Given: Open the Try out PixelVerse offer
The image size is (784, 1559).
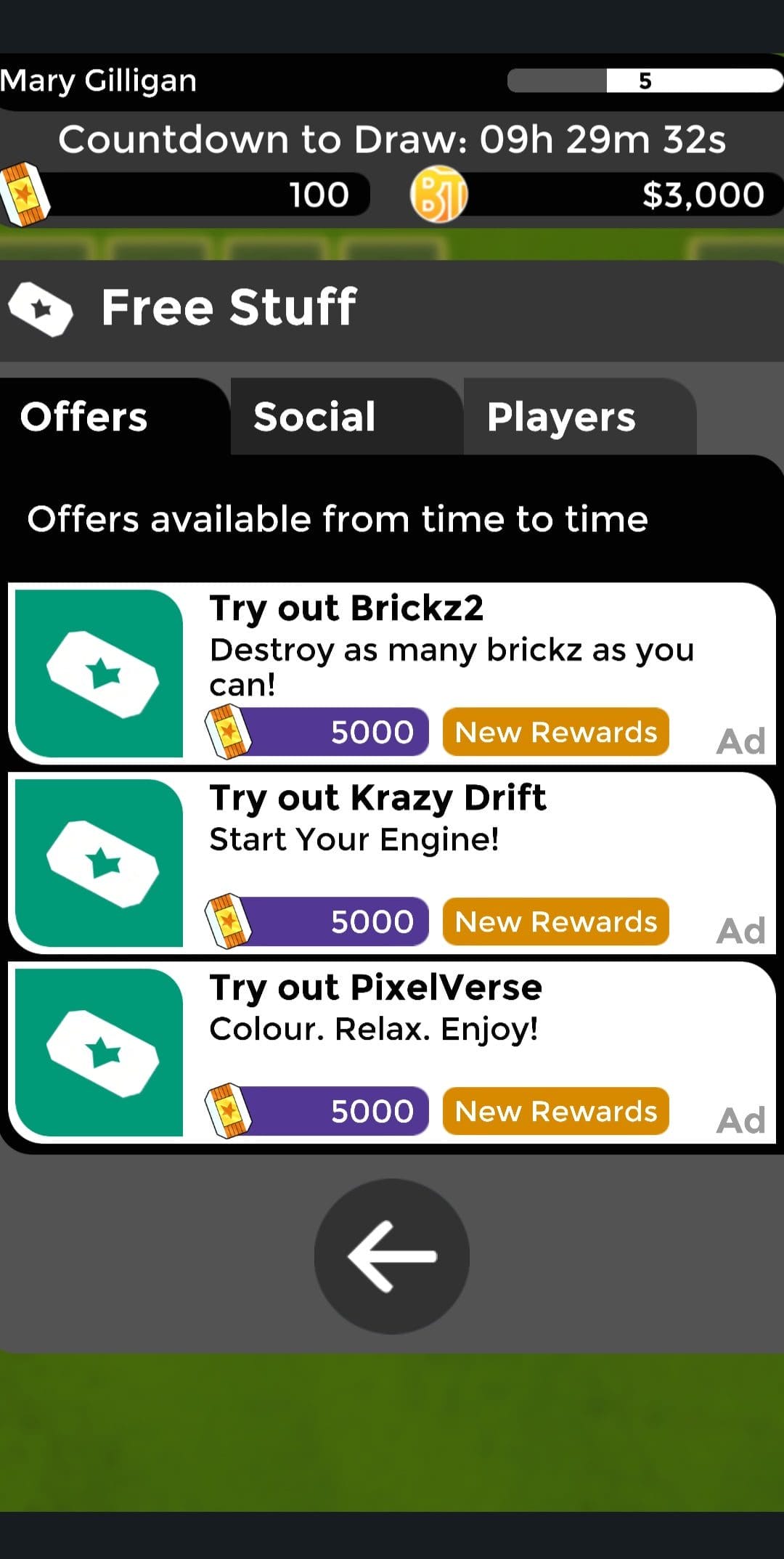Looking at the screenshot, I should (x=392, y=1052).
